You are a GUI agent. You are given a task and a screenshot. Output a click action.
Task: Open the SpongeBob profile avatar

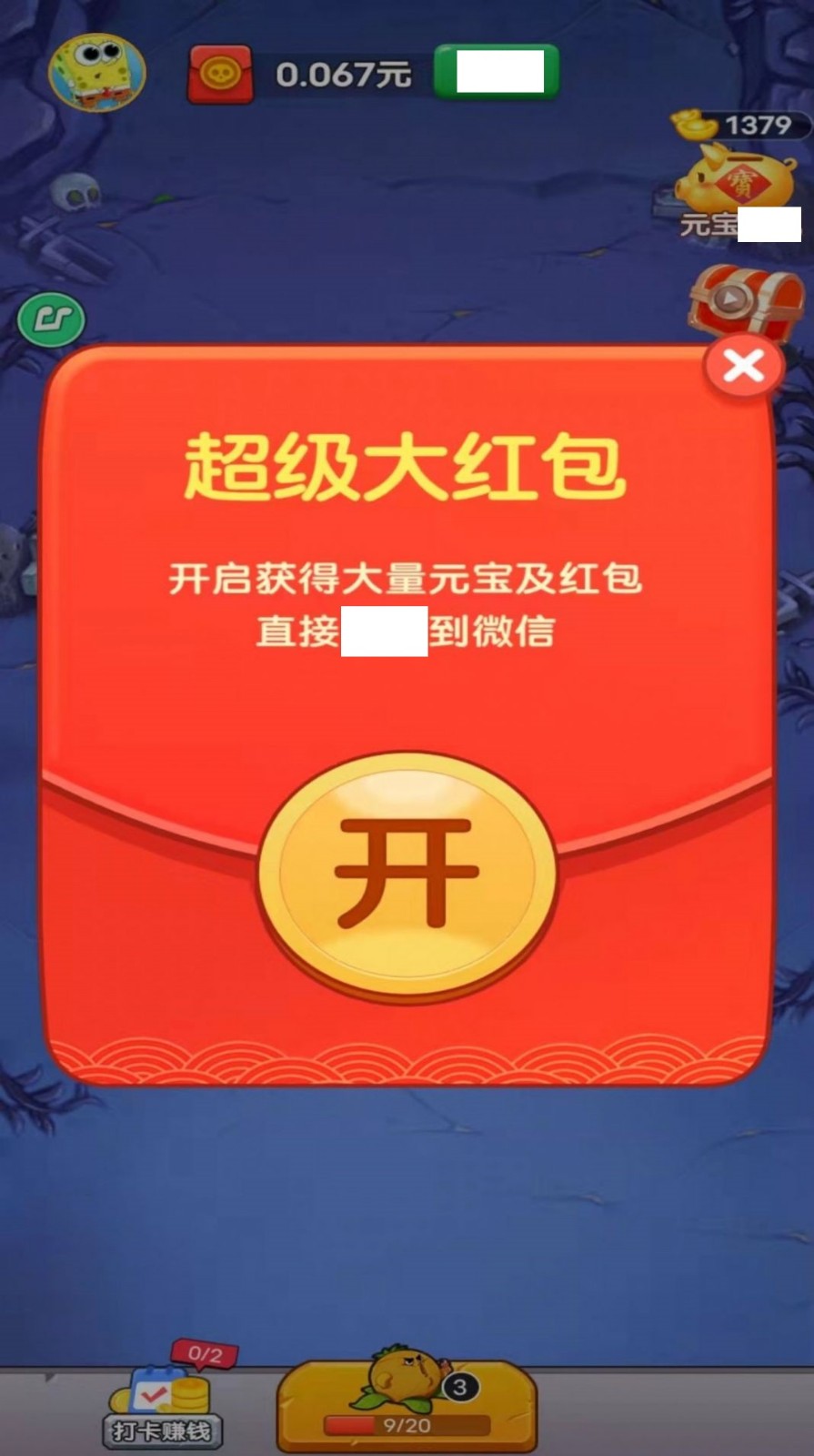pos(97,71)
